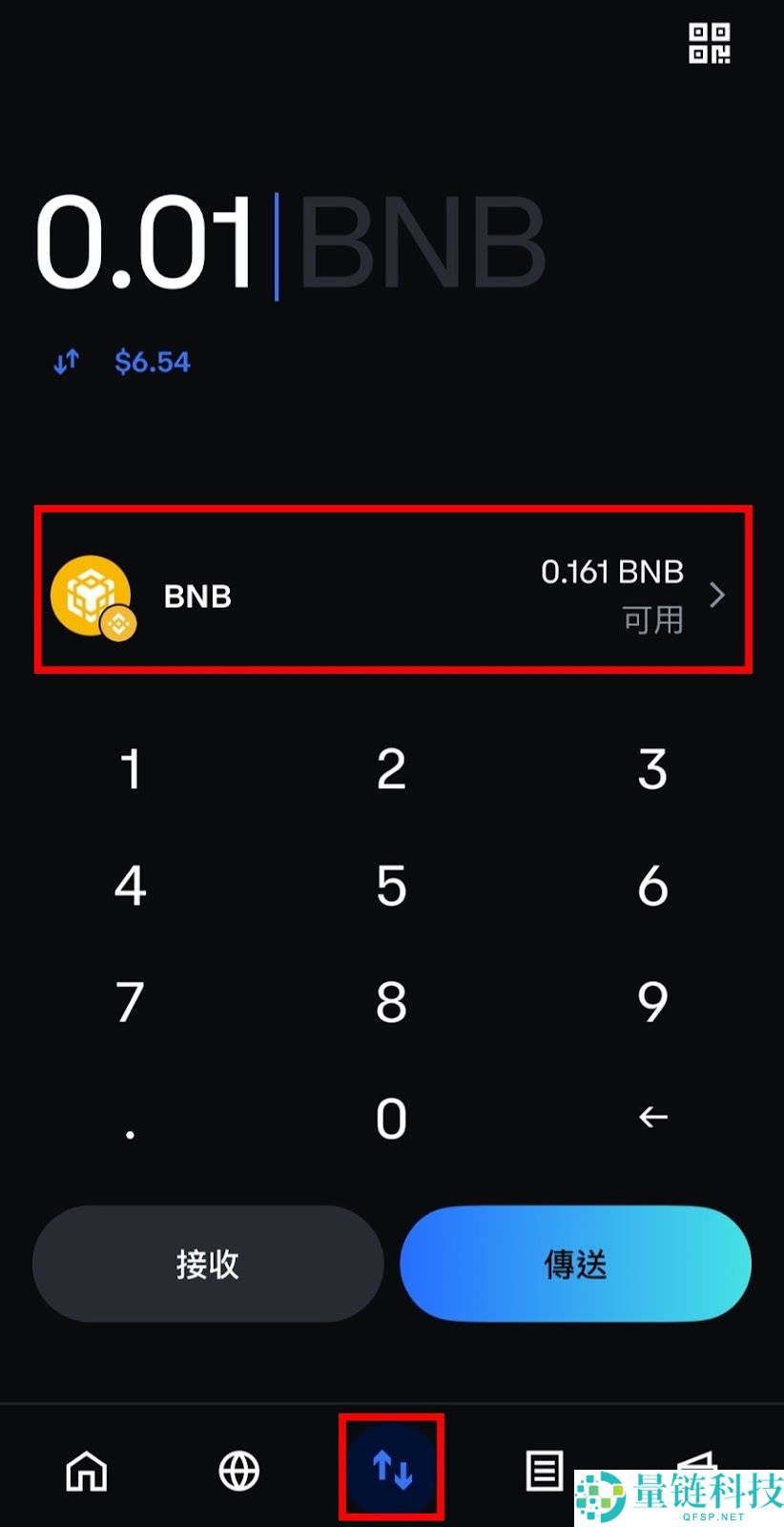The height and width of the screenshot is (1527, 784).
Task: Open the Home screen from bottom navigation
Action: [x=85, y=1471]
